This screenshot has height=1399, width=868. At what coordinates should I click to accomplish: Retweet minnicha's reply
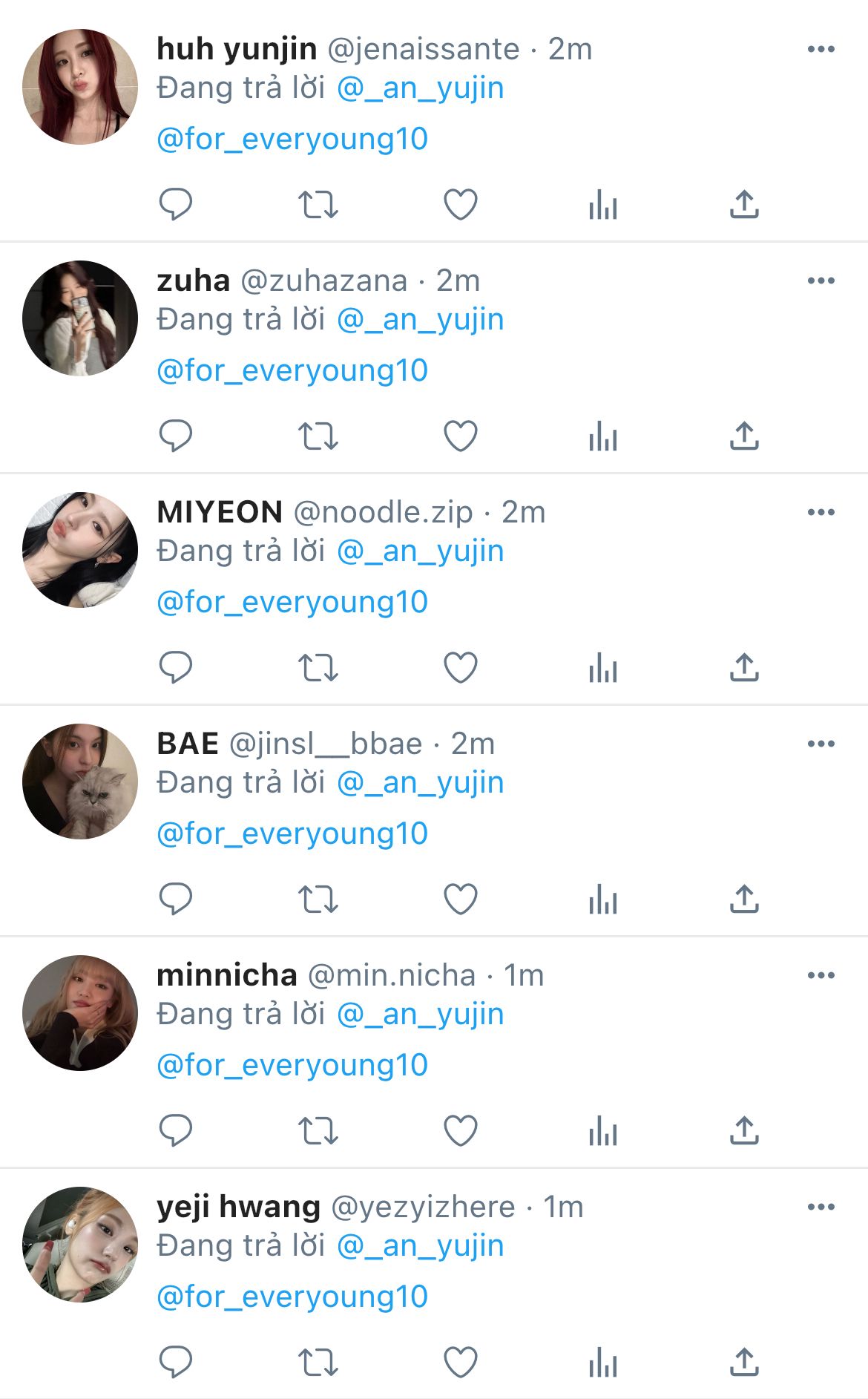318,1130
